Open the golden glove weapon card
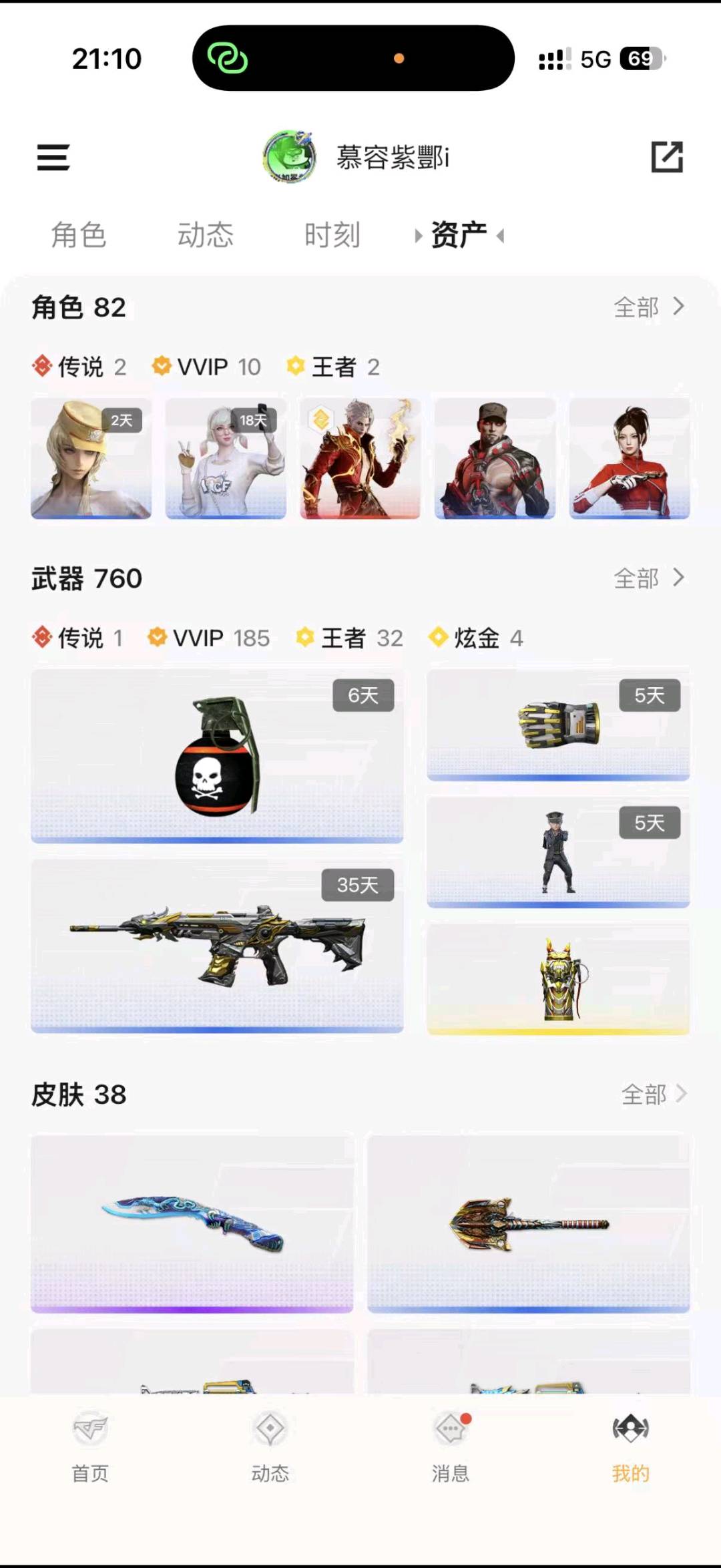This screenshot has width=721, height=1568. pos(558,725)
